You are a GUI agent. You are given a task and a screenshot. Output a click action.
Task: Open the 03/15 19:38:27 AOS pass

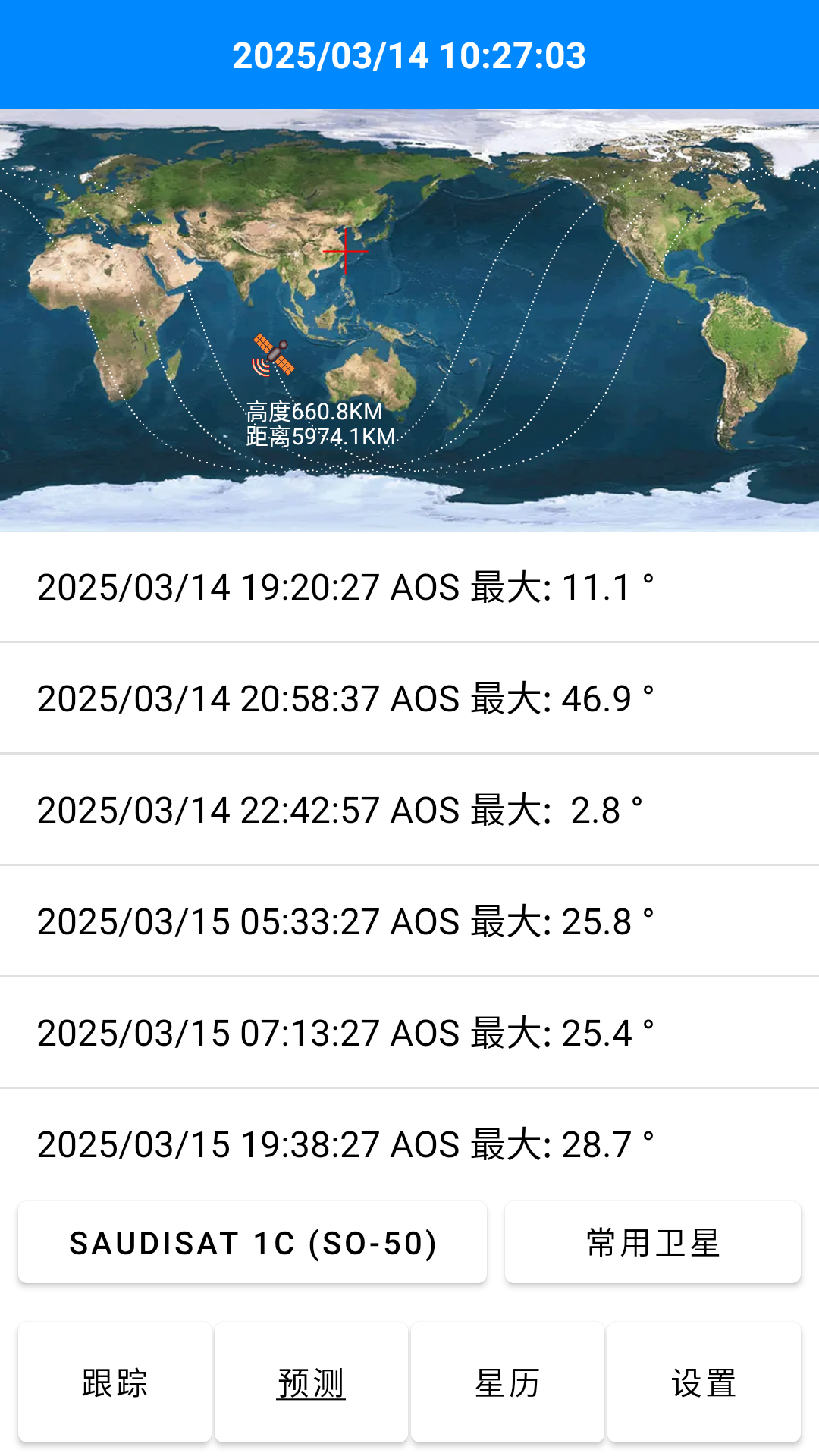[x=409, y=1144]
